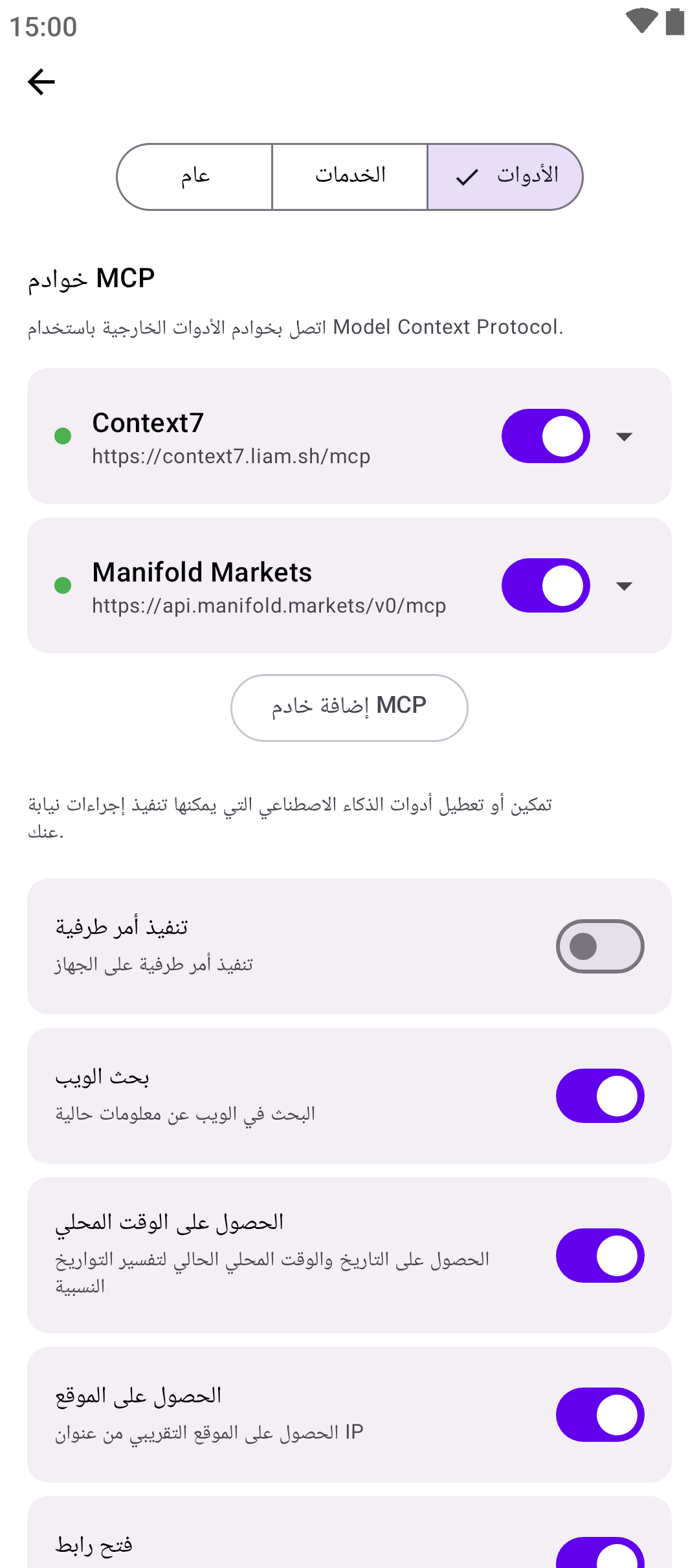This screenshot has width=699, height=1568.
Task: Turn off the Manifold Markets server switch
Action: click(546, 585)
